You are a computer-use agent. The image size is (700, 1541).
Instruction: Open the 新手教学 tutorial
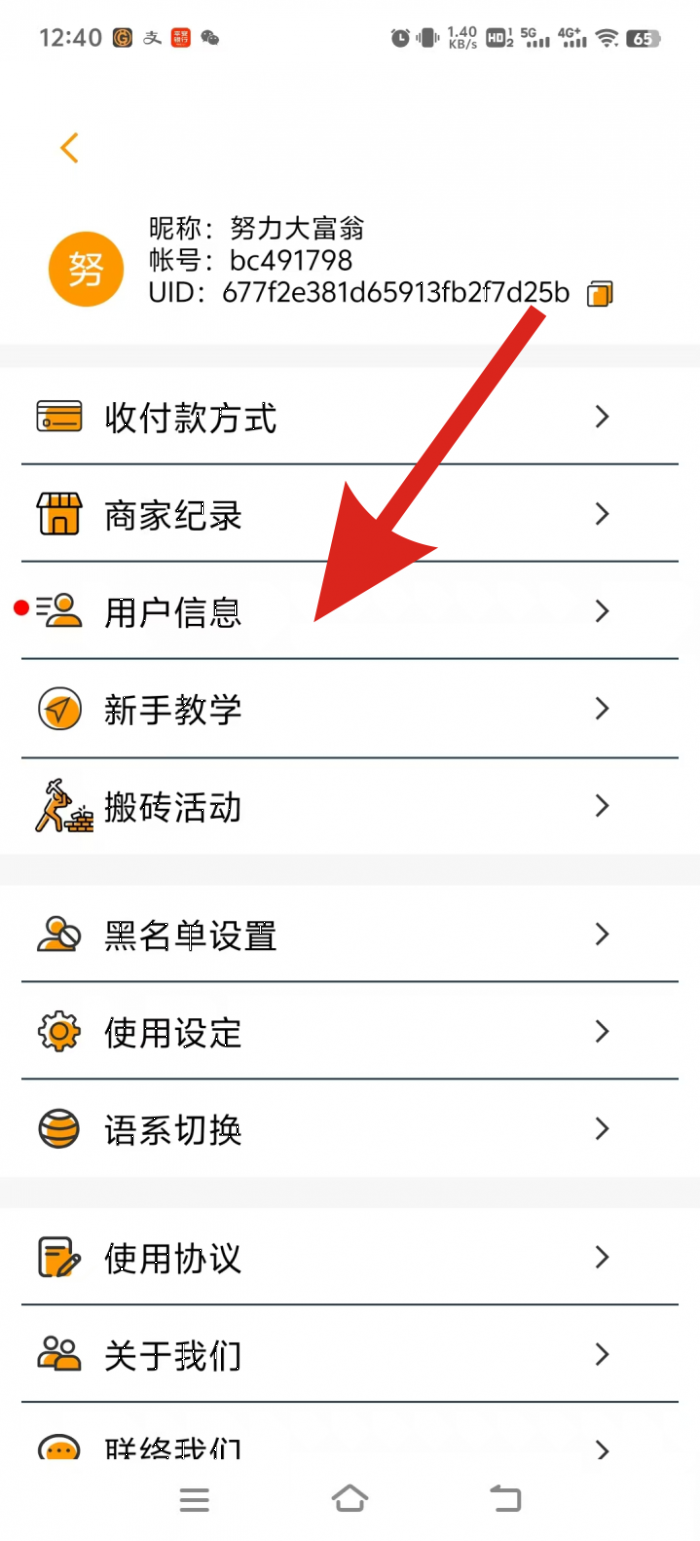[349, 709]
